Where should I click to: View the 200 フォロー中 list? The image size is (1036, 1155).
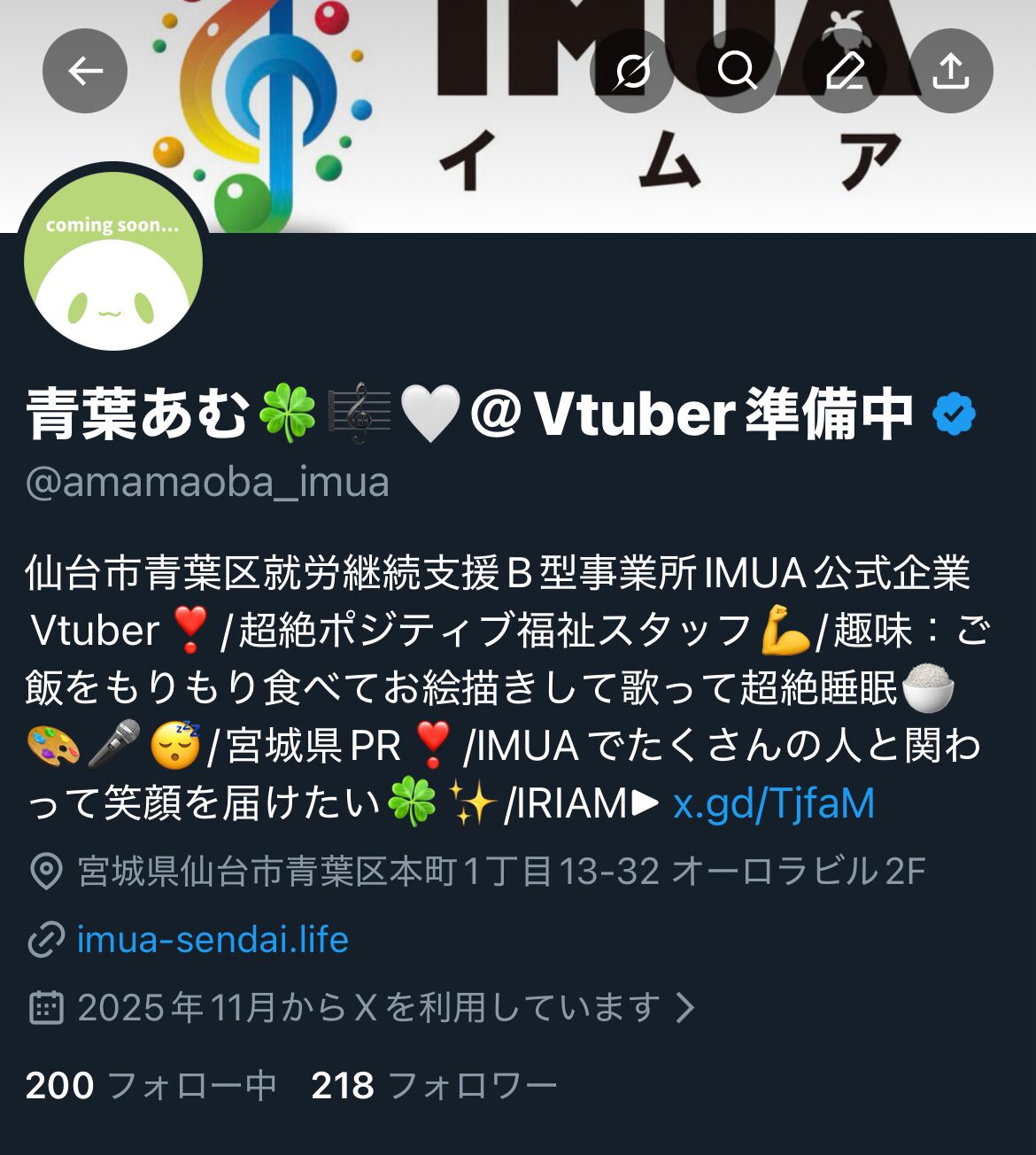pyautogui.click(x=151, y=1085)
